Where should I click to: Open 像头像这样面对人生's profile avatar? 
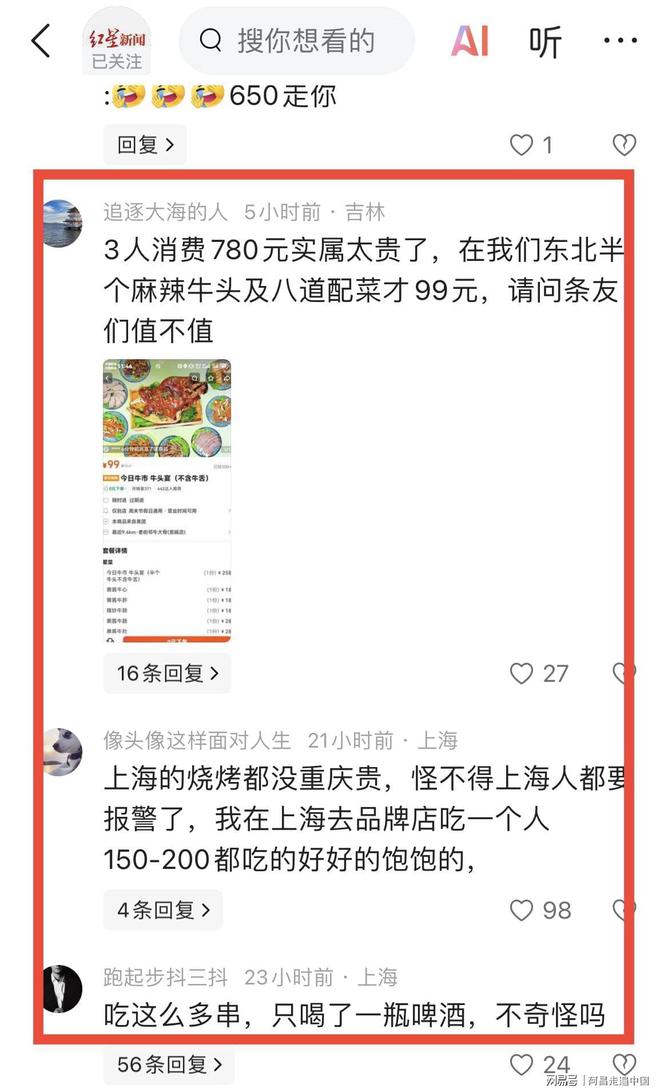(x=62, y=750)
